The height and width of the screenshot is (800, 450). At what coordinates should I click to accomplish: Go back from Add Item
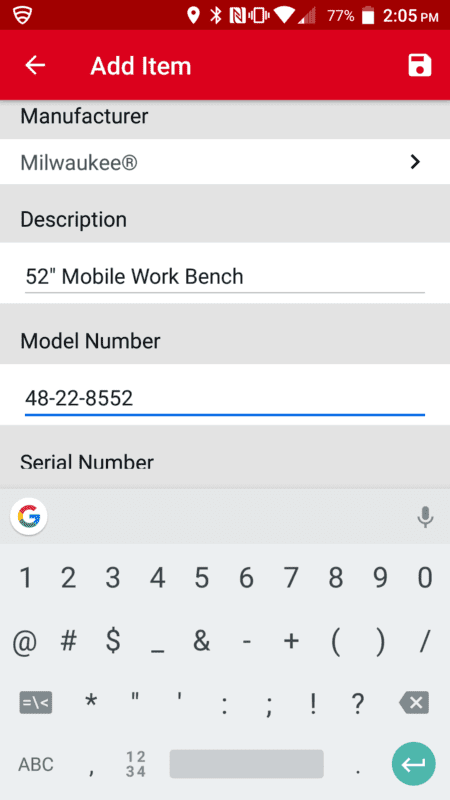pos(35,65)
